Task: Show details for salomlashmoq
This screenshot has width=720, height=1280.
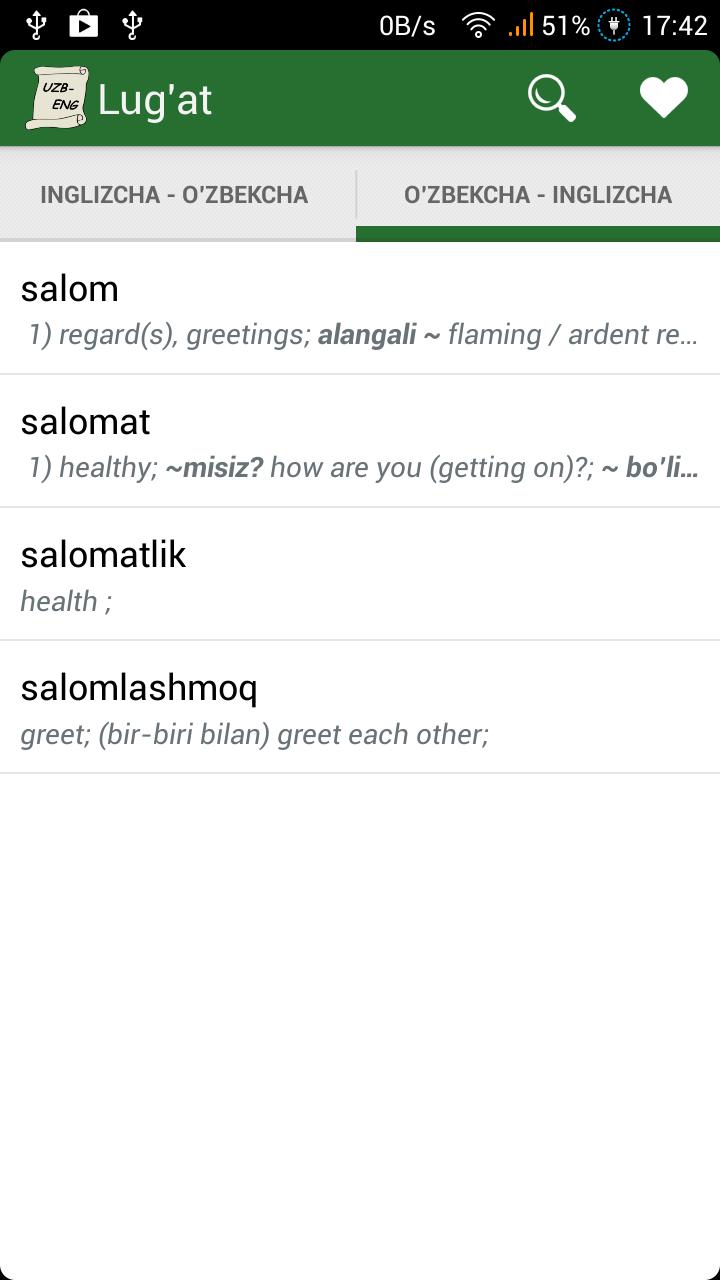Action: tap(360, 708)
